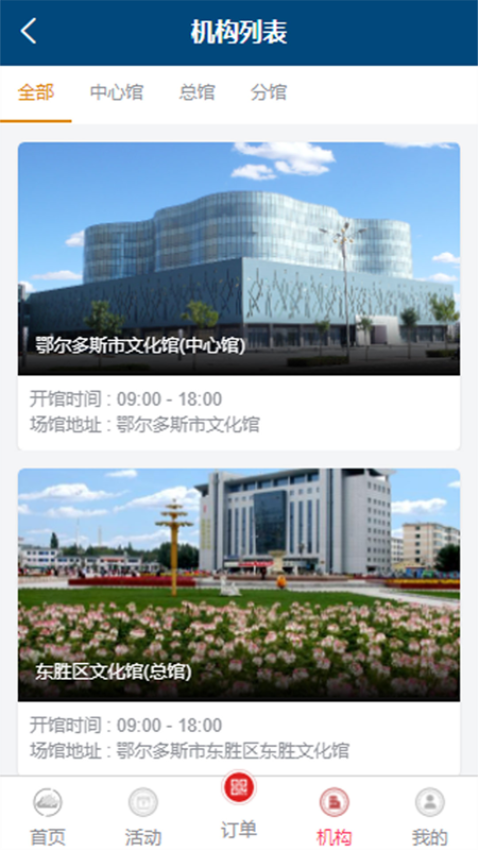Select the 全部 tab
478x850 pixels.
tap(36, 93)
